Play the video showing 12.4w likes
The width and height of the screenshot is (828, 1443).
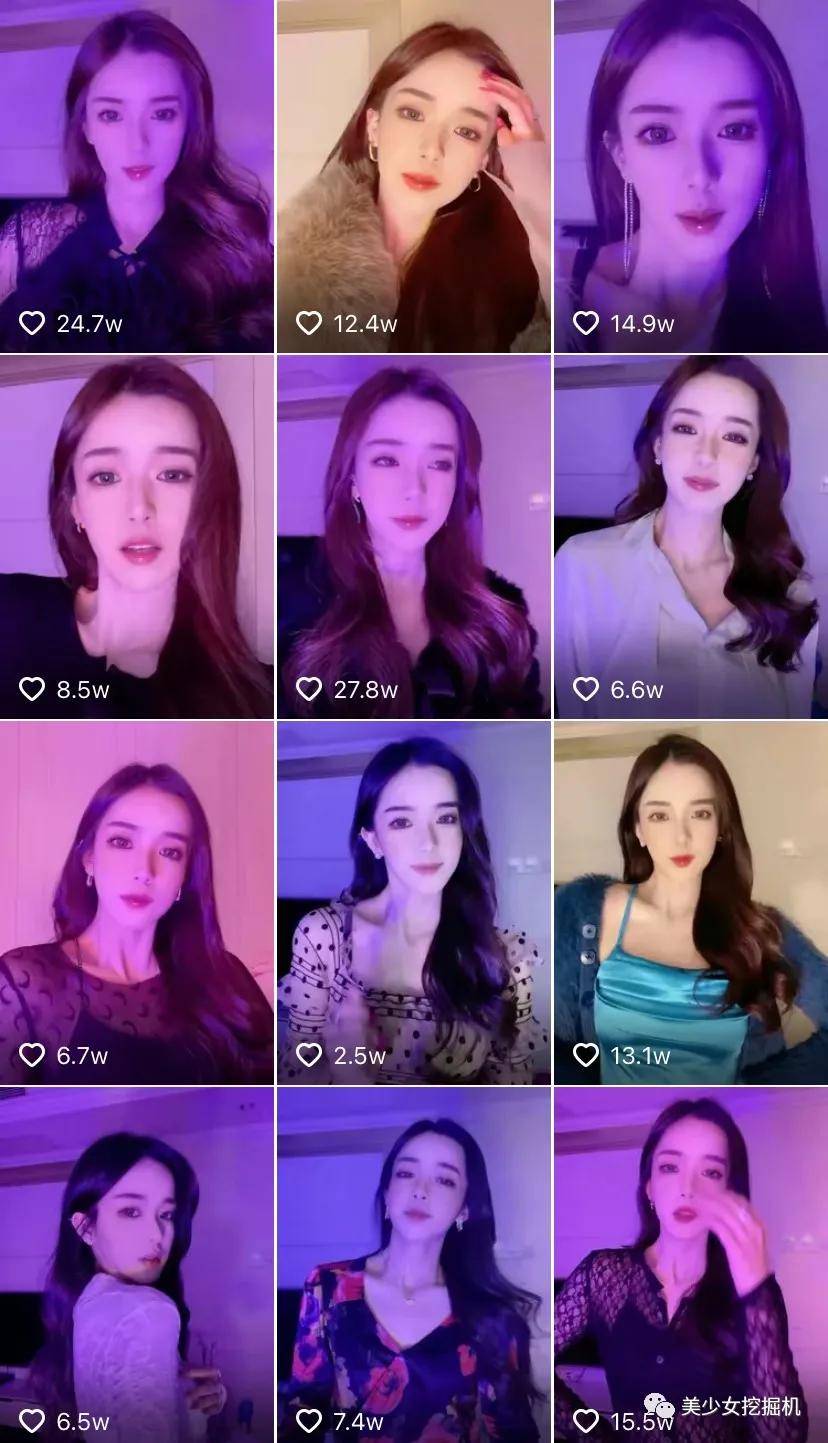(413, 175)
